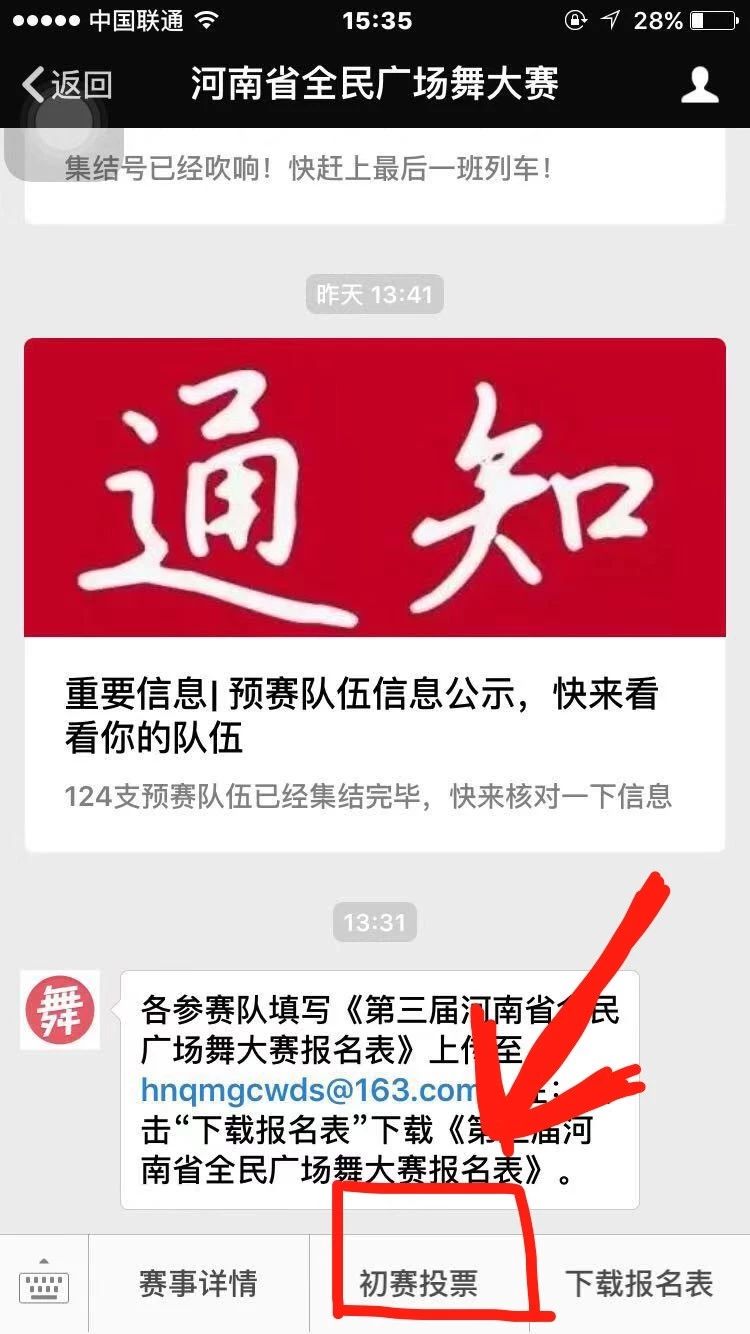Switch to keyboard input mode
This screenshot has width=750, height=1334.
[x=44, y=1284]
